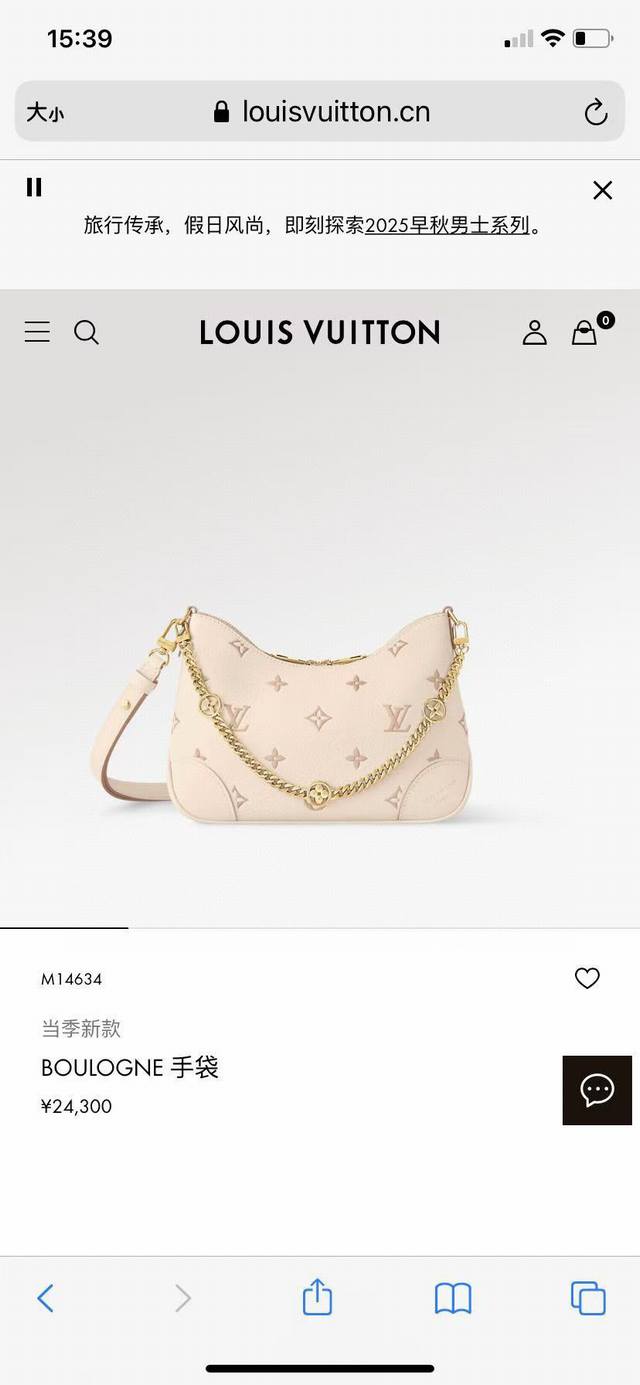Image resolution: width=640 pixels, height=1385 pixels.
Task: View the shopping bag
Action: point(585,333)
